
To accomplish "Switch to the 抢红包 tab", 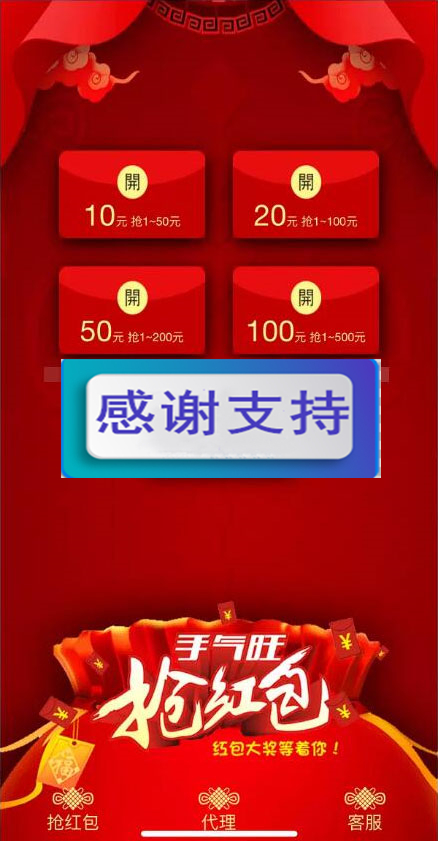I will click(x=73, y=808).
